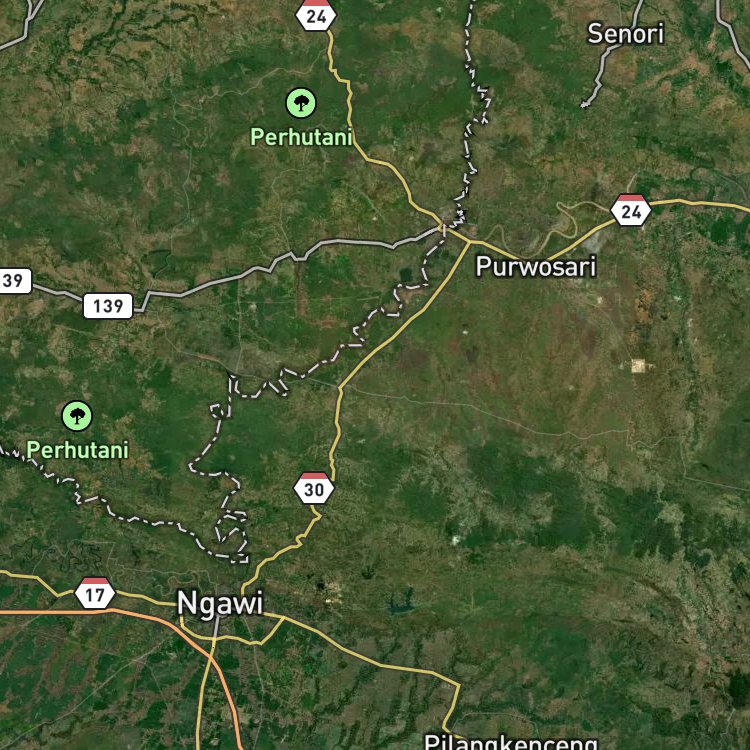Select the Perhutani park pin nearest Ngawi
750x750 pixels.
pyautogui.click(x=77, y=416)
